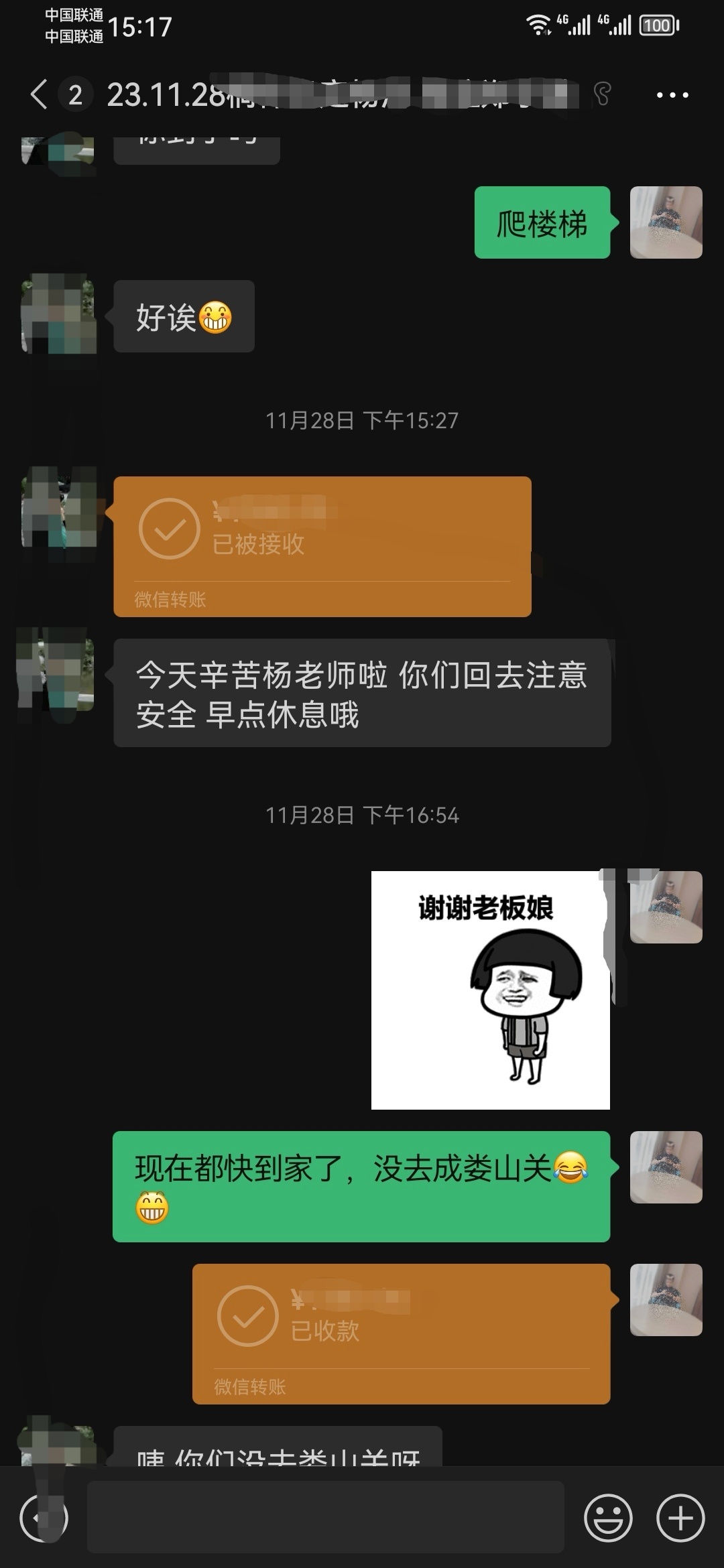Tap my avatar beside 爬楼梯 message
The height and width of the screenshot is (1568, 724).
[x=666, y=222]
